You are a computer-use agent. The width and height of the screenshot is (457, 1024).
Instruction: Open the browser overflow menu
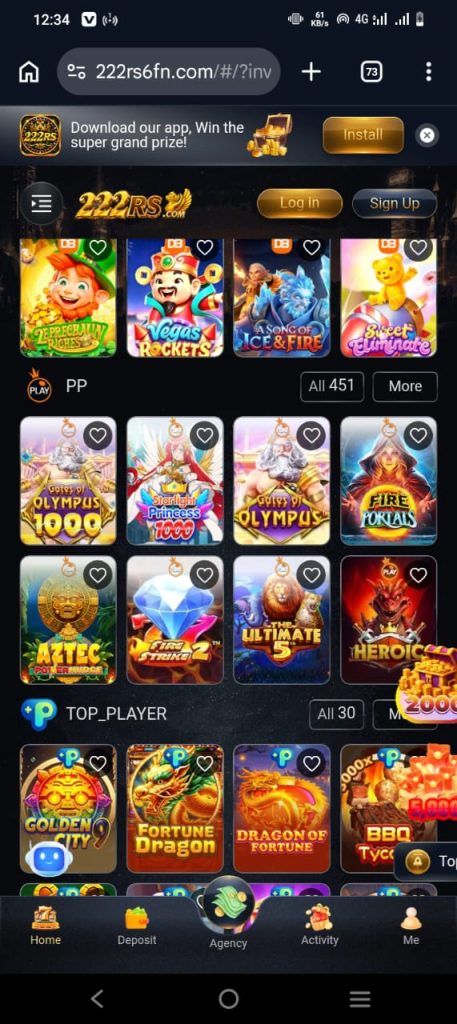click(428, 72)
